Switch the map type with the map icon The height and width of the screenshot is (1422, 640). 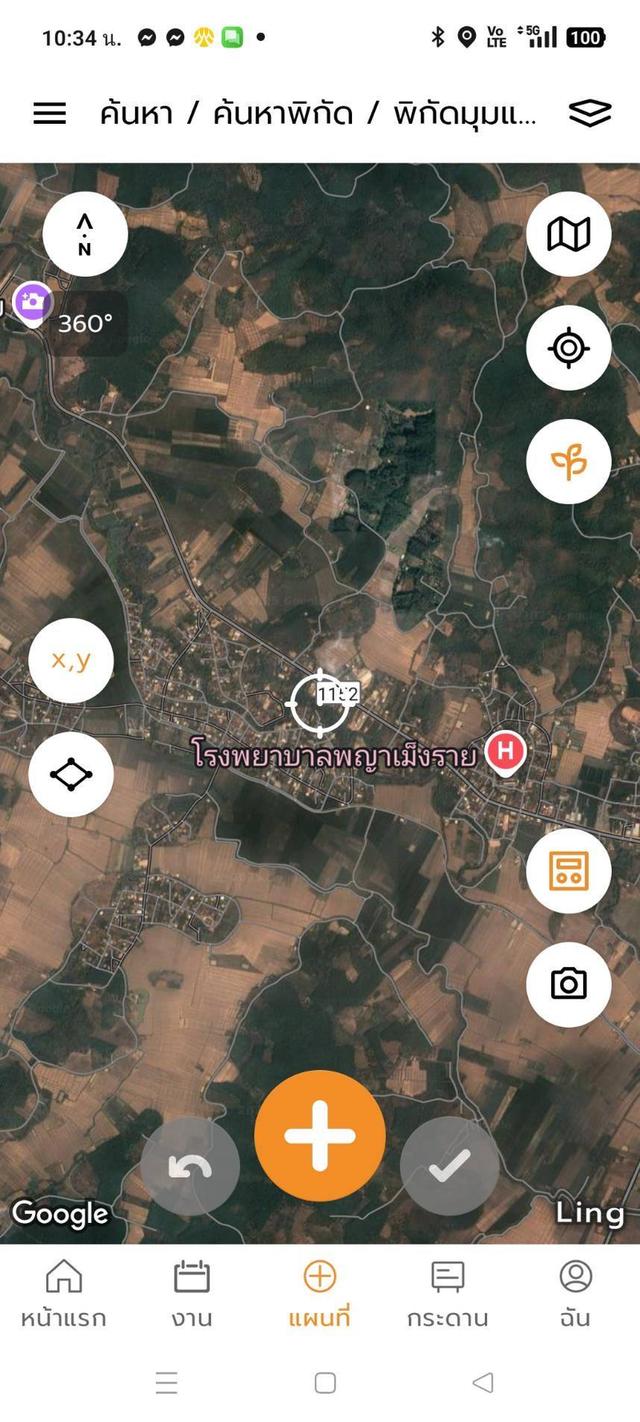[569, 234]
